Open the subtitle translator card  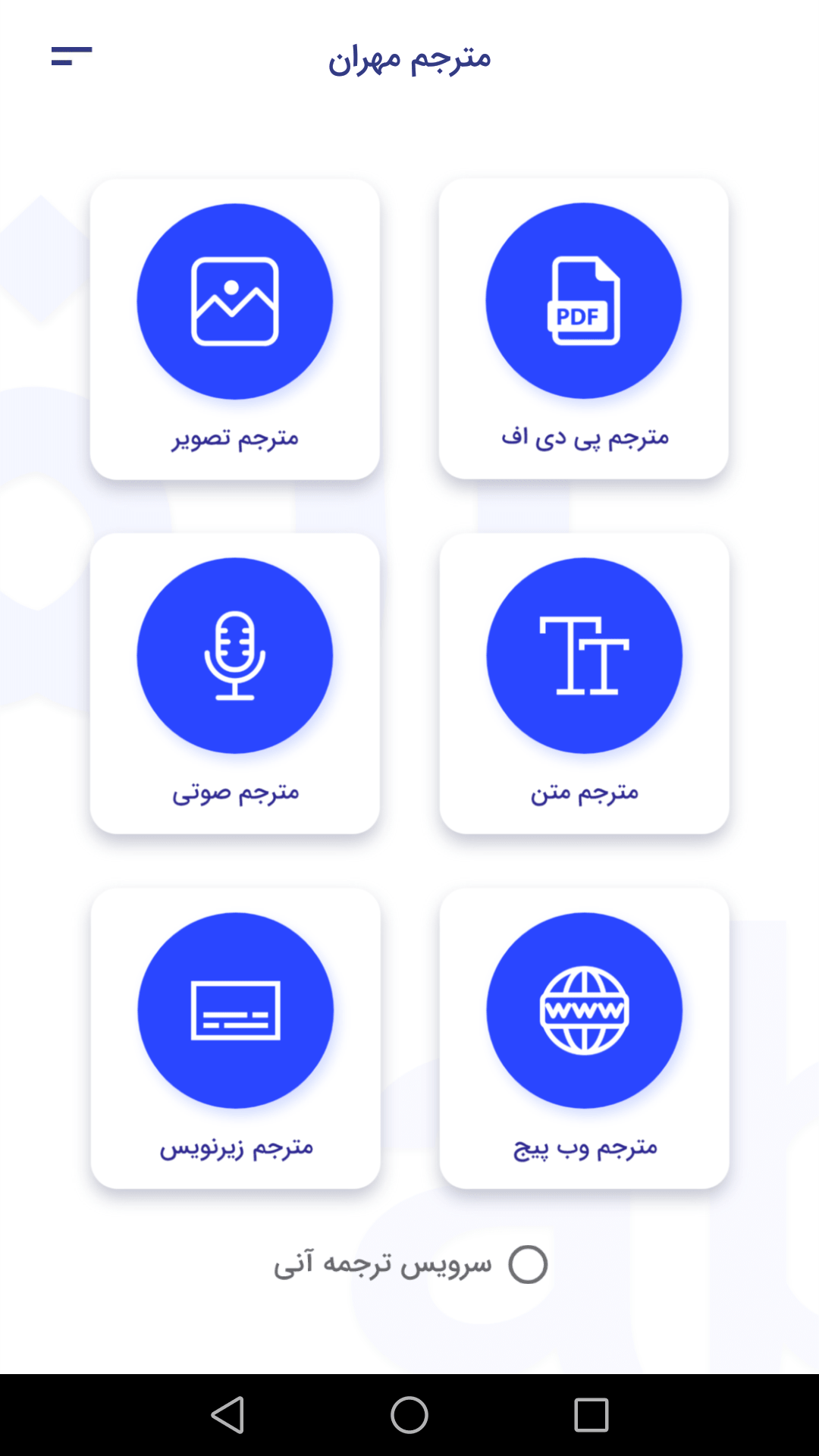click(235, 1038)
